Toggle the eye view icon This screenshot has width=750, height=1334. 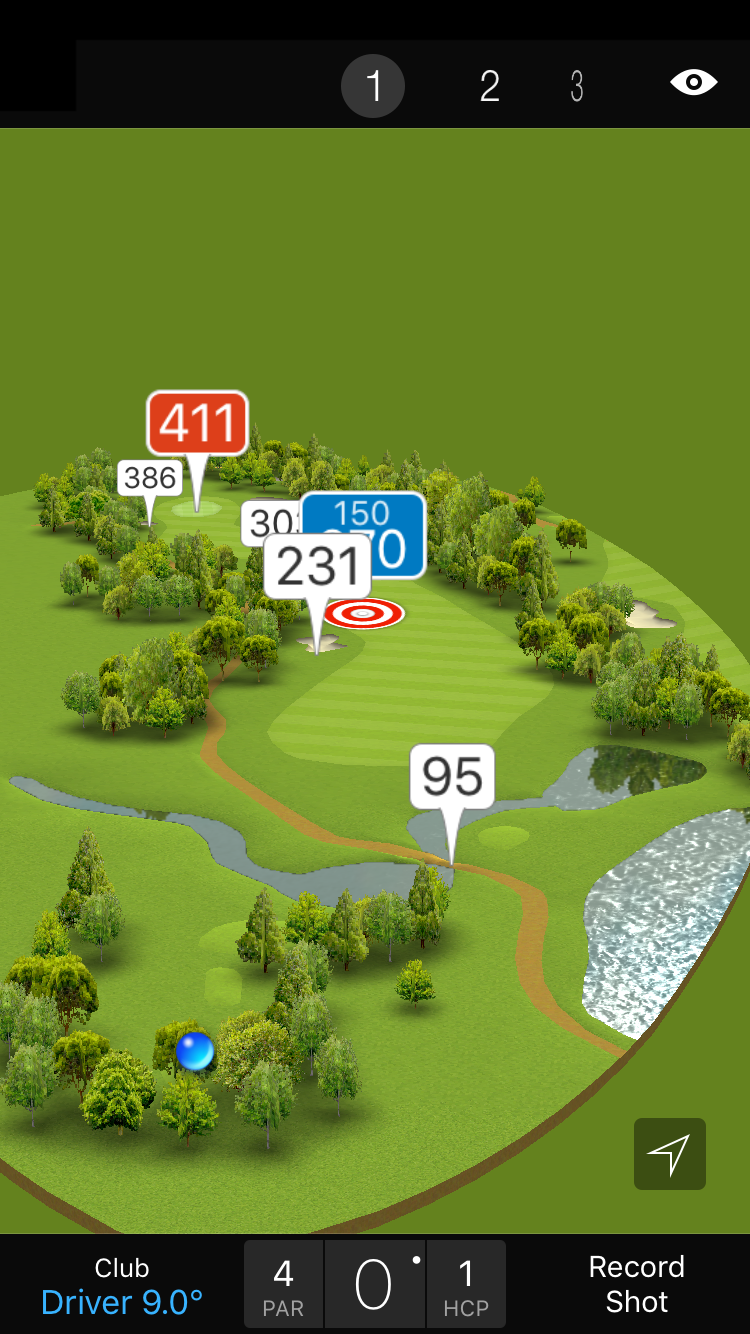coord(693,82)
